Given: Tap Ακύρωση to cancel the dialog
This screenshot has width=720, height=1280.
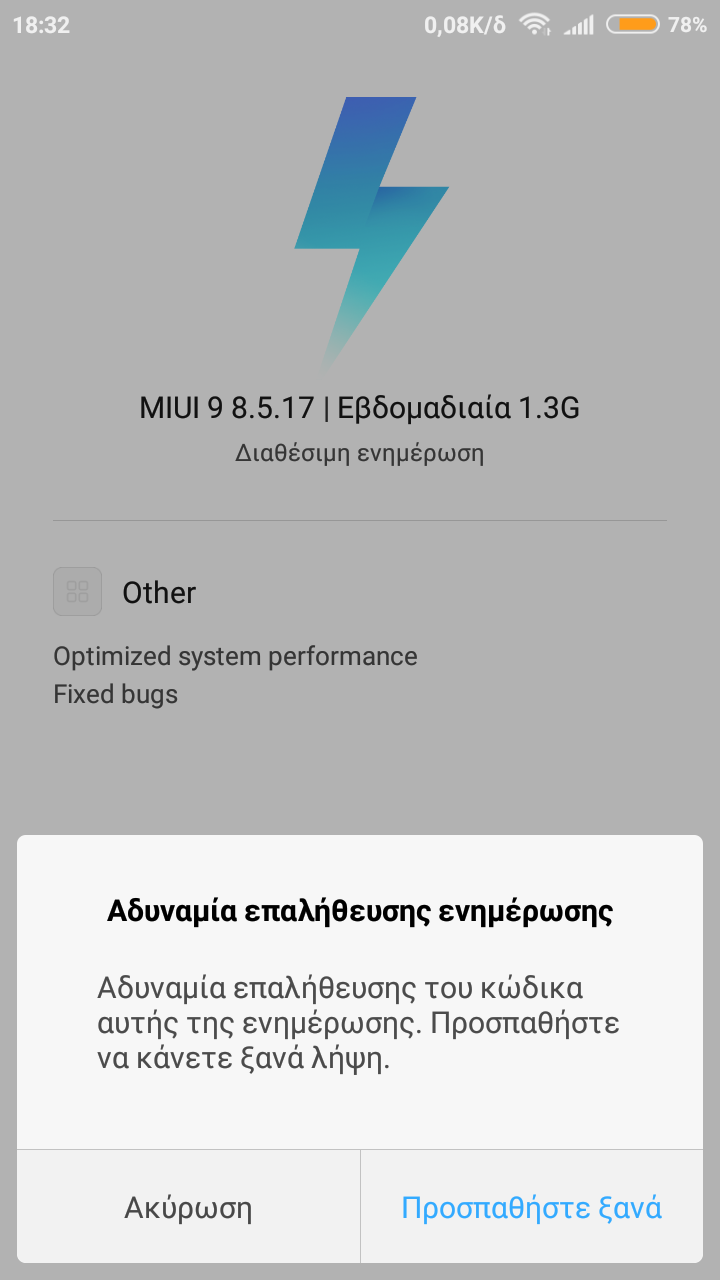Looking at the screenshot, I should click(188, 1207).
